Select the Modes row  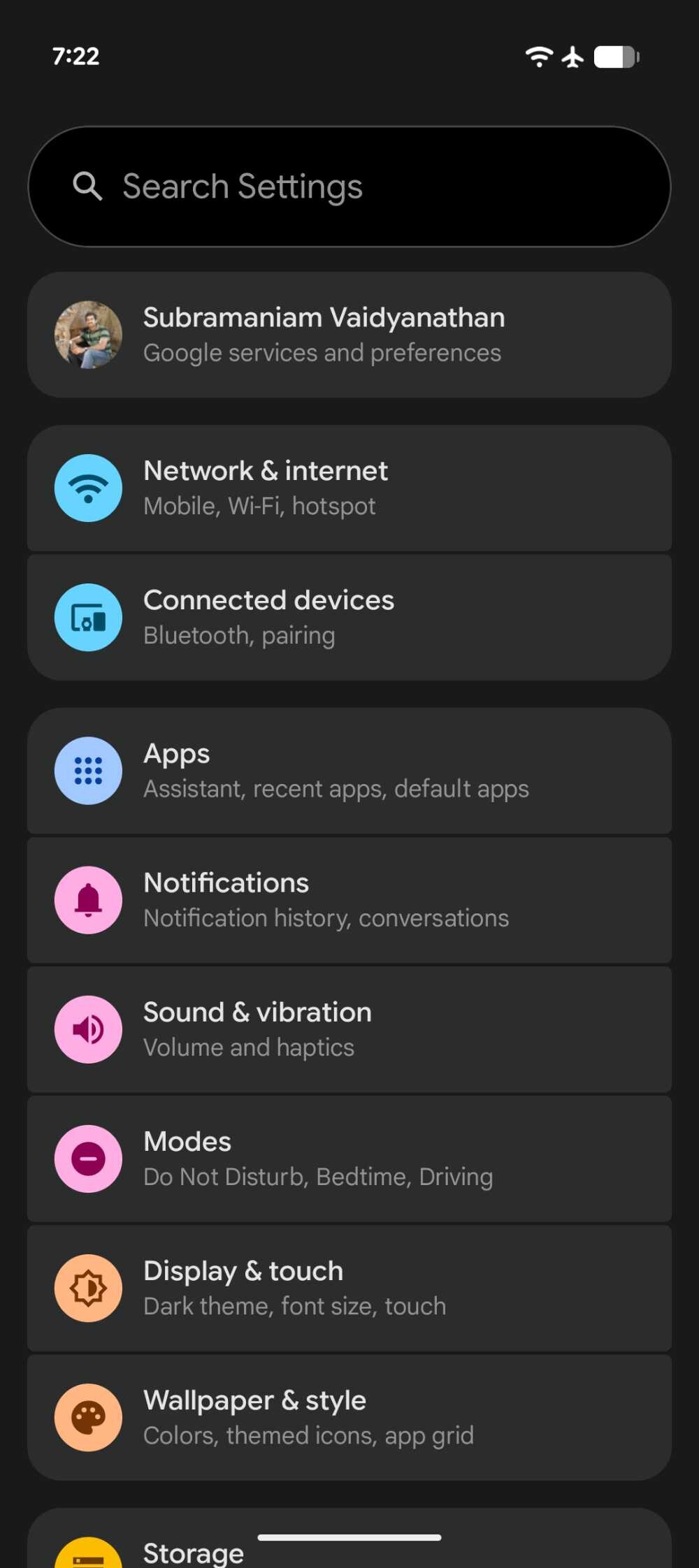coord(349,1159)
